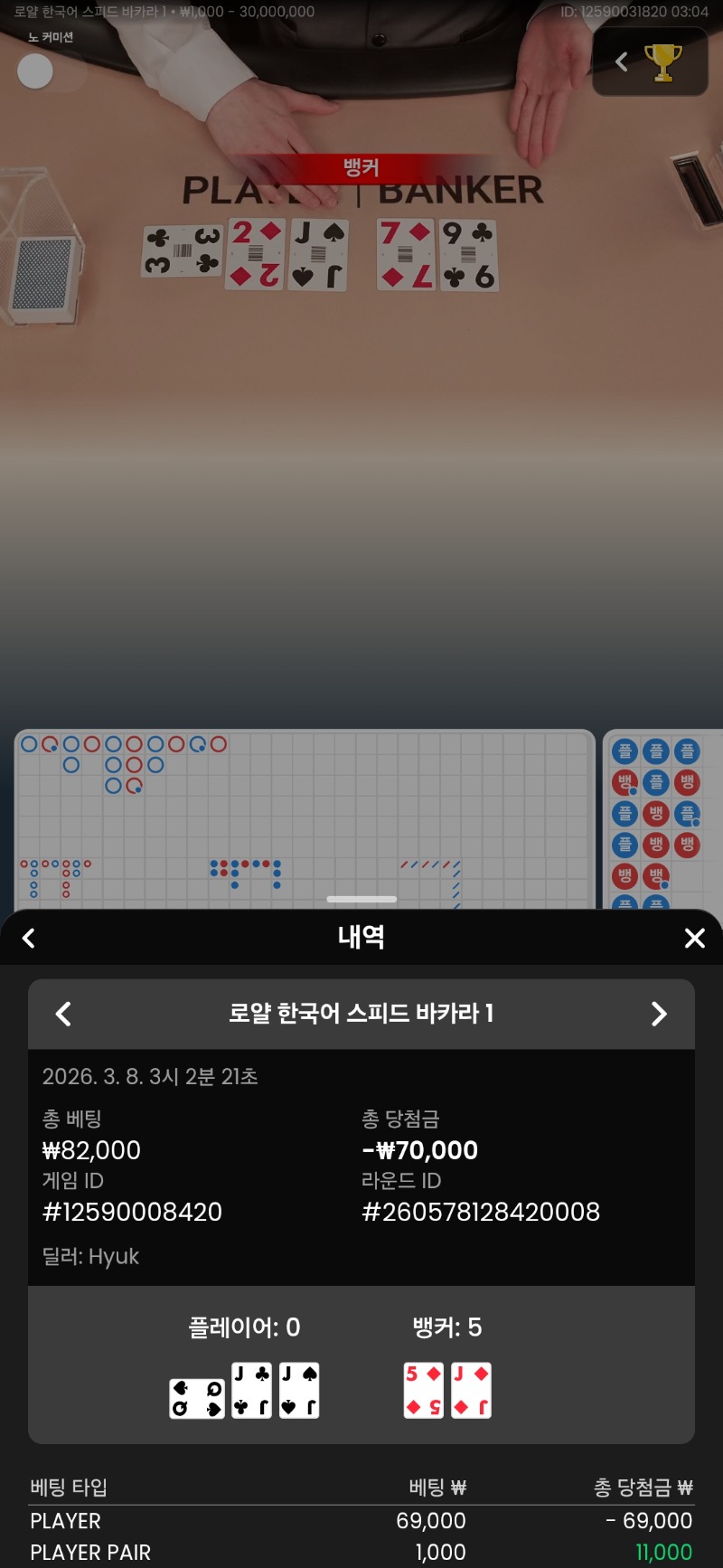The image size is (723, 1568).
Task: Tap the panel drag handle
Action: point(361,899)
